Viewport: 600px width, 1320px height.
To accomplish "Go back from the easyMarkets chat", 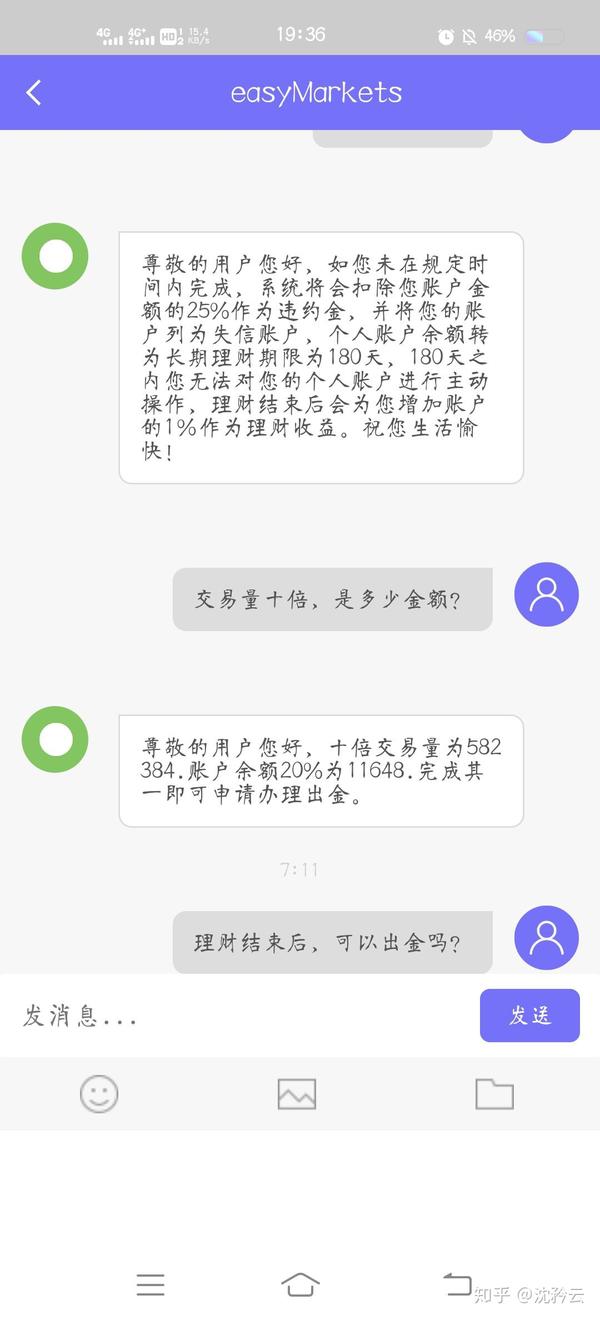I will coord(34,93).
